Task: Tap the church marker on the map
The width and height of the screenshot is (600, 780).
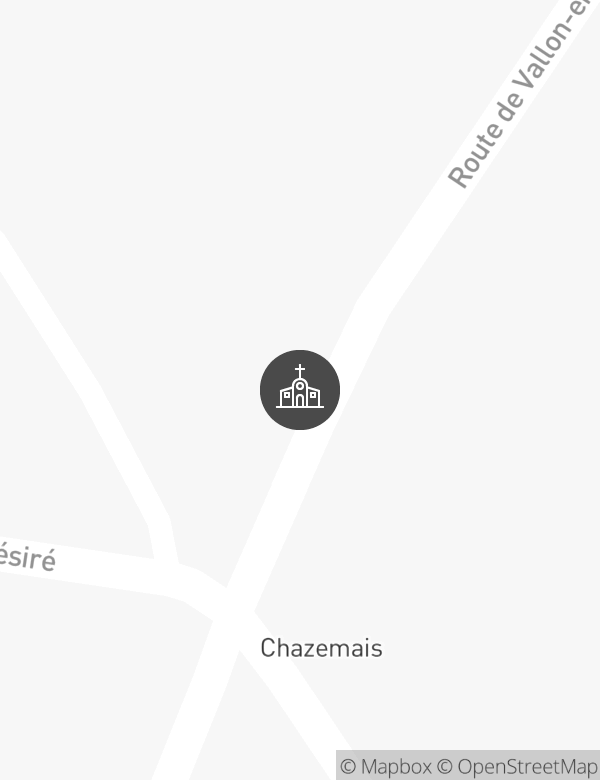Action: [300, 390]
